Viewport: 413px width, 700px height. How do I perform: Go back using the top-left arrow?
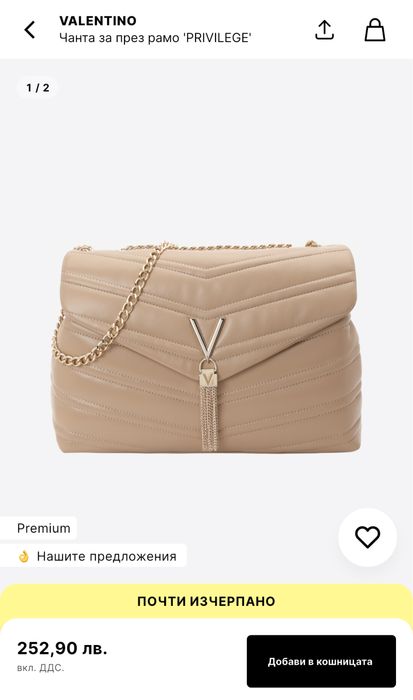[x=29, y=30]
